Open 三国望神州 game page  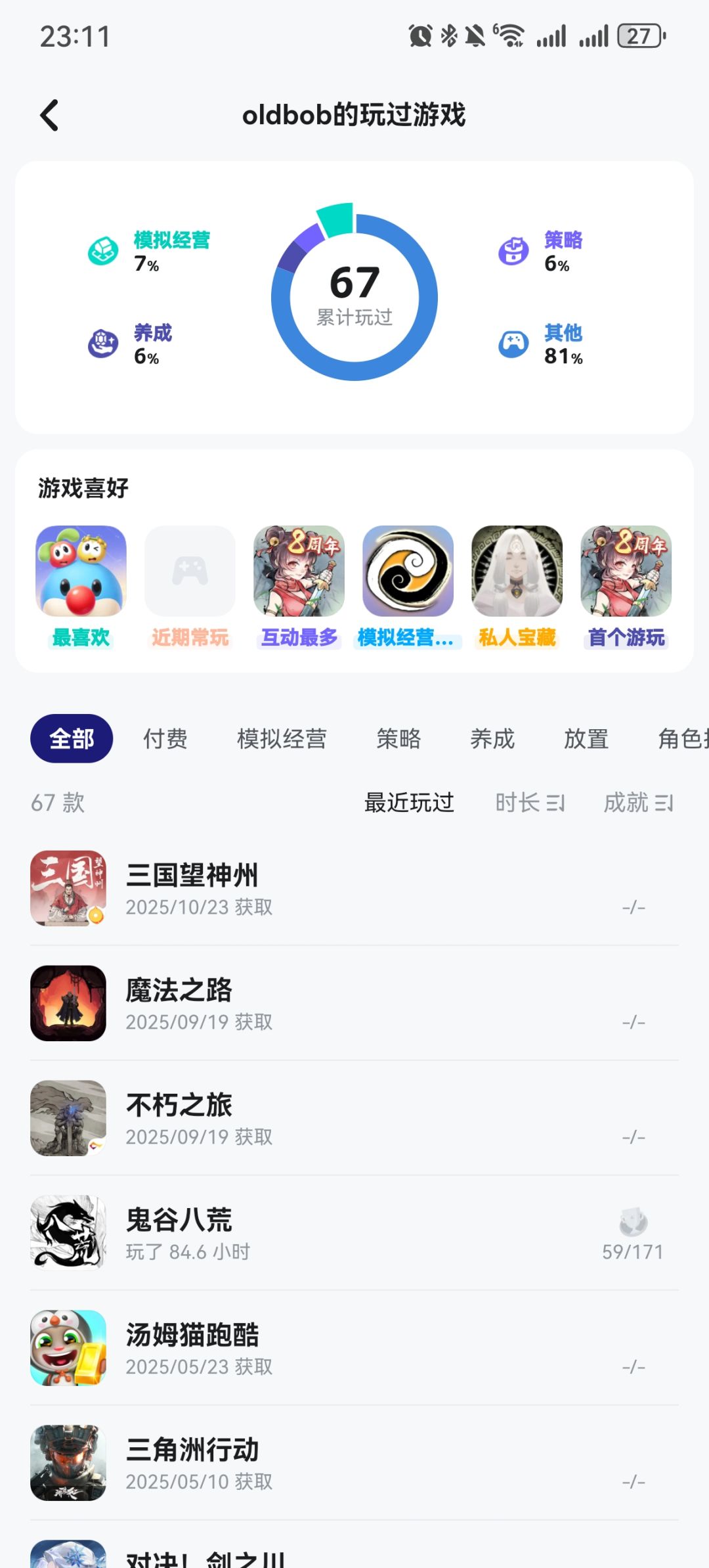[192, 888]
